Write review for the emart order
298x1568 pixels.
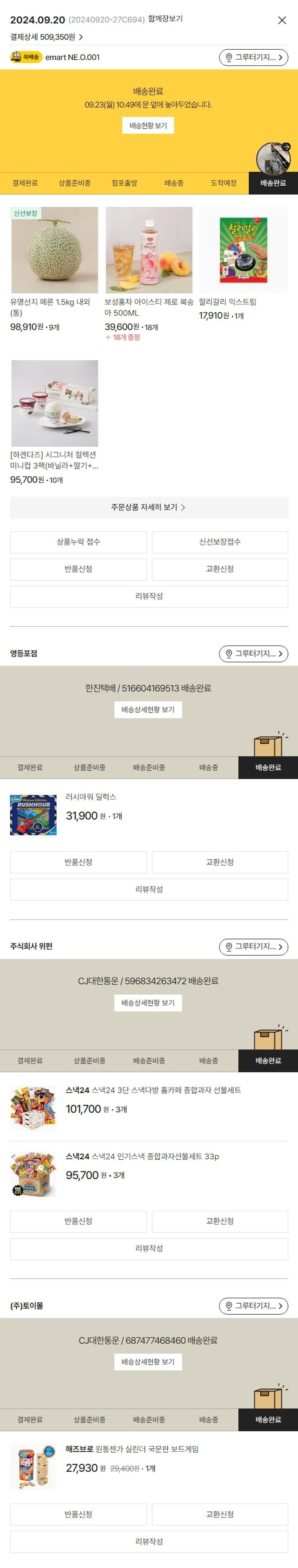148,596
